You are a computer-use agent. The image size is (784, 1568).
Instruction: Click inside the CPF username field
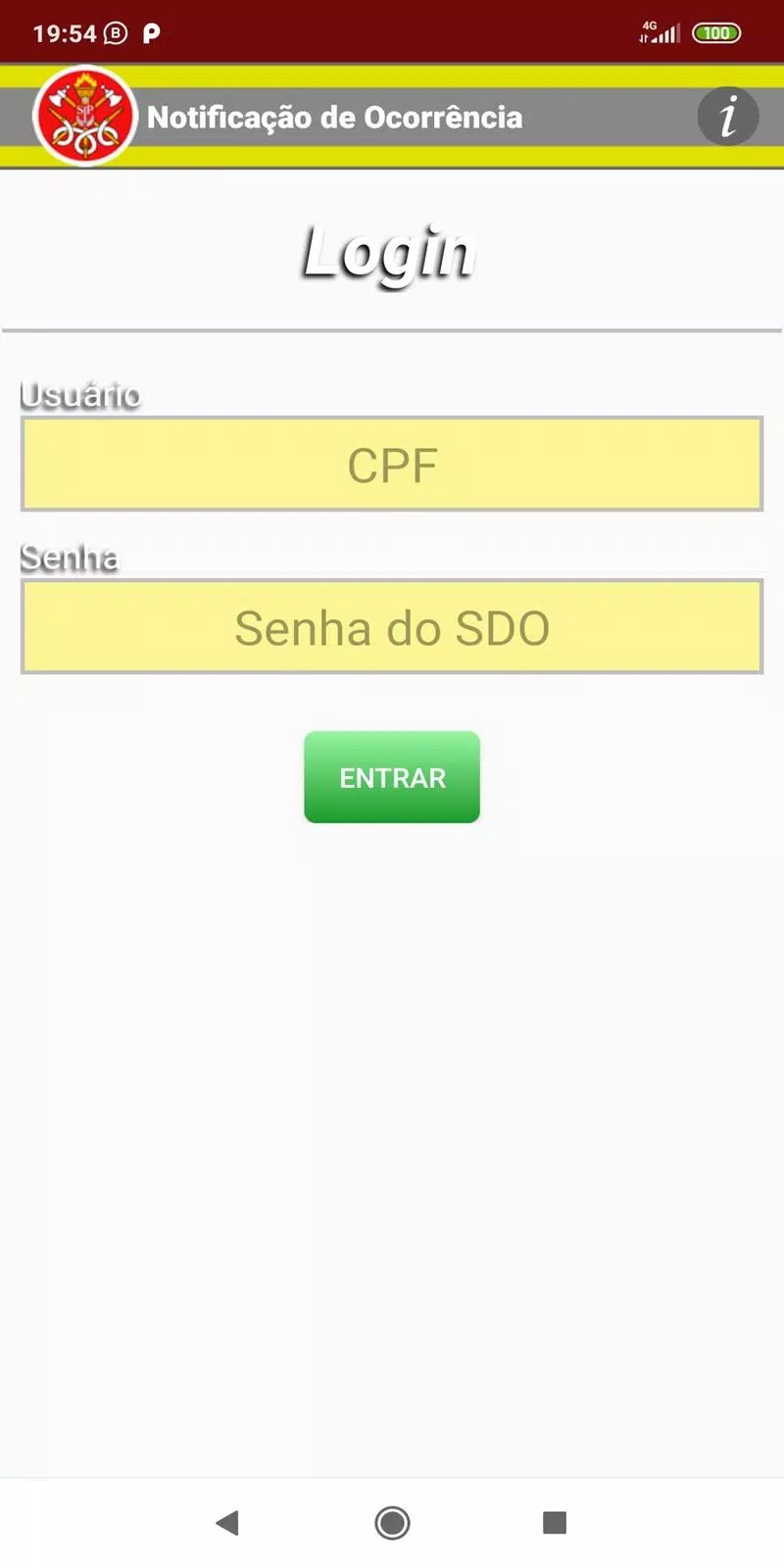[392, 465]
